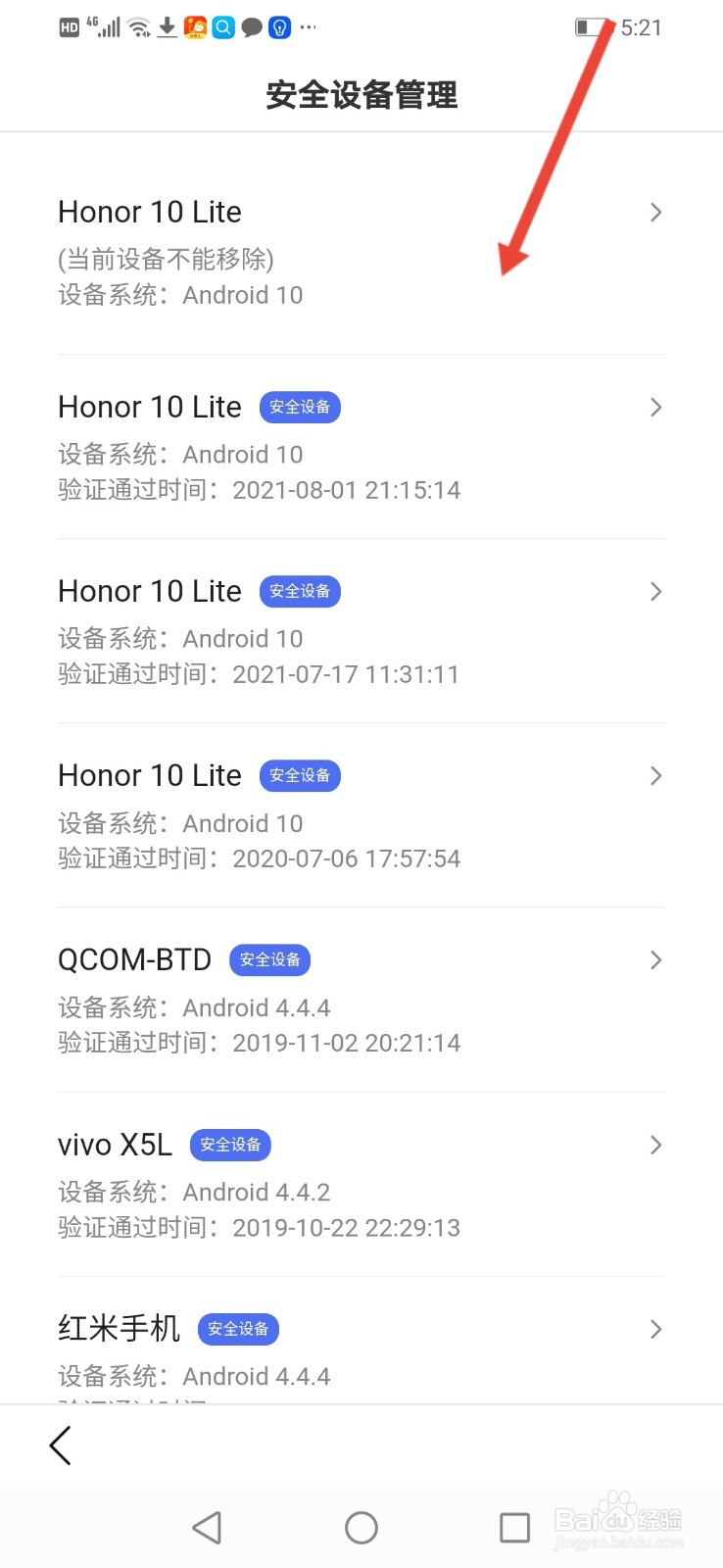Tap the 安全设备管理 title bar
723x1568 pixels.
pyautogui.click(x=361, y=95)
